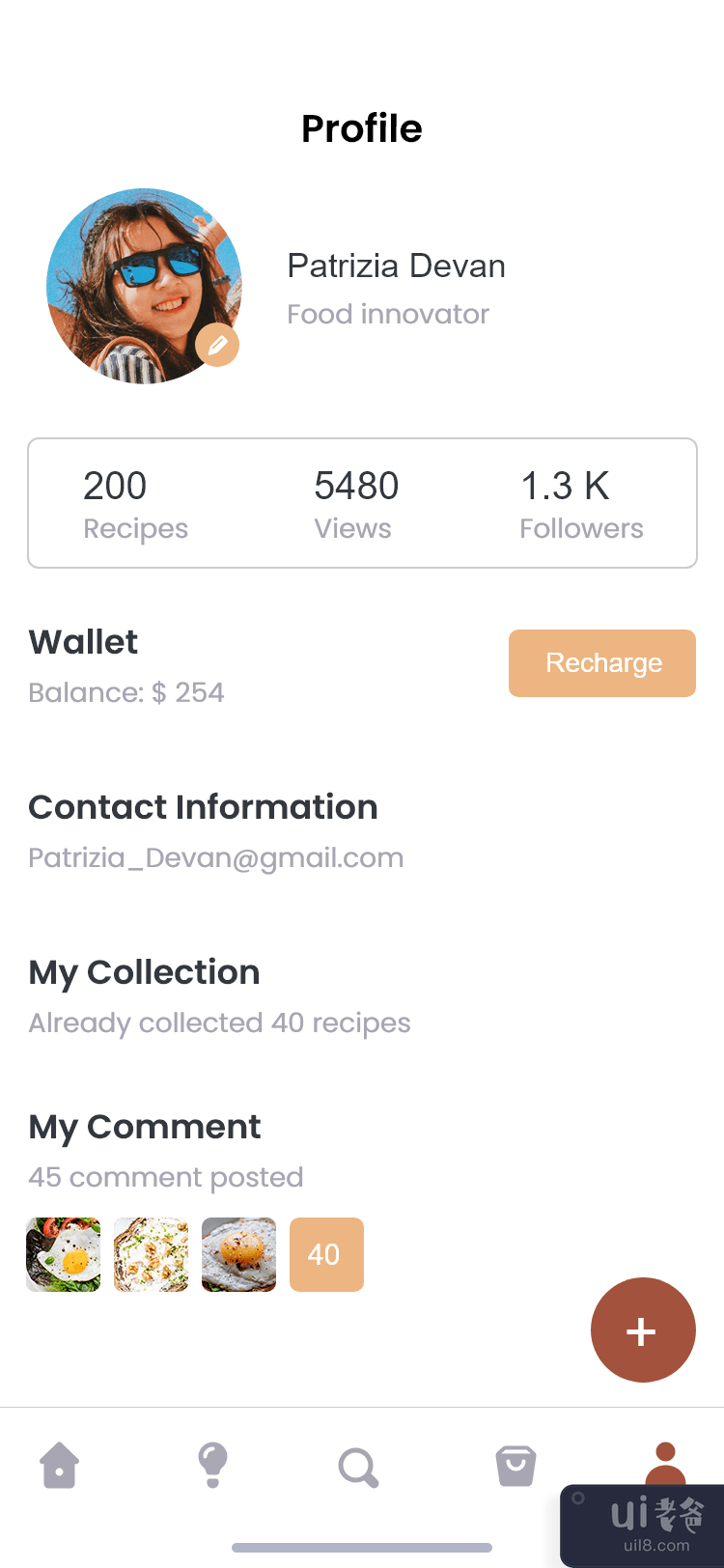Open My Collection section

point(145,972)
